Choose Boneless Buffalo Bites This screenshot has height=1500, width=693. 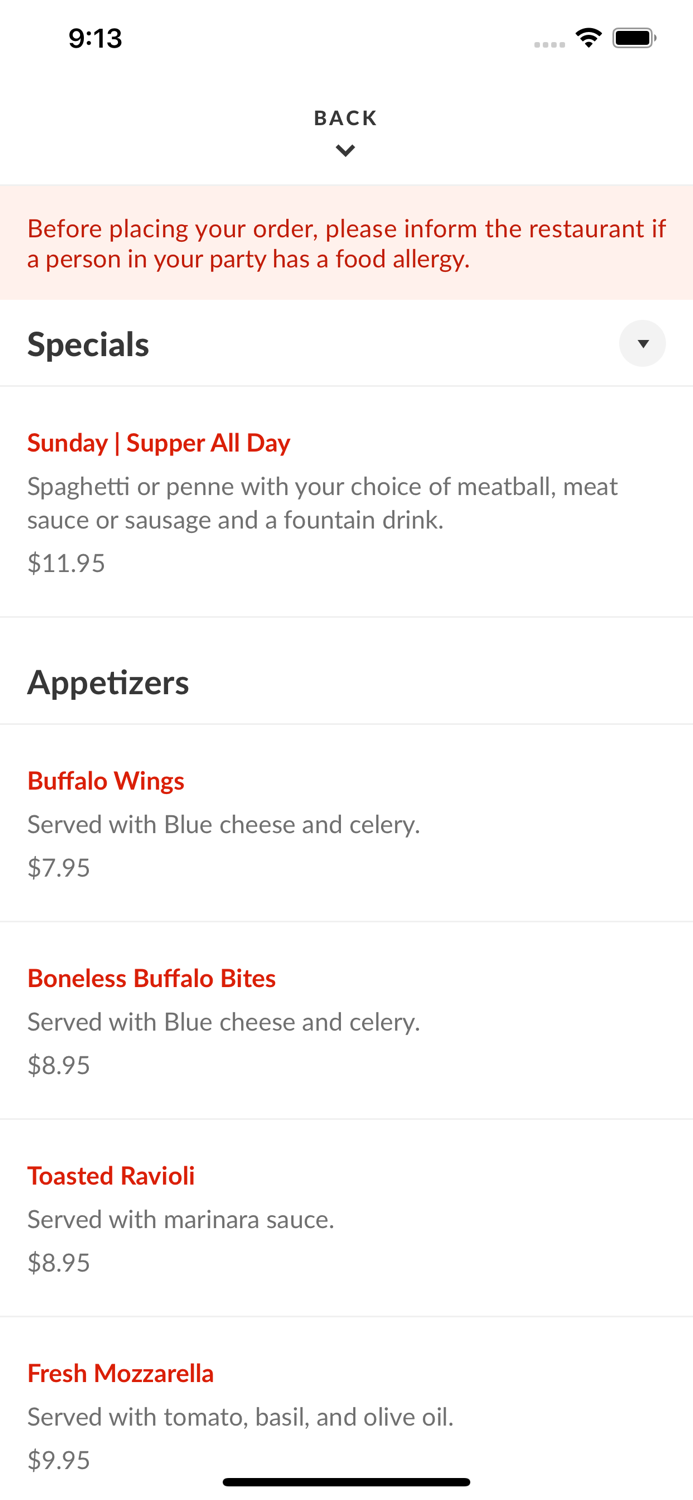346,1020
